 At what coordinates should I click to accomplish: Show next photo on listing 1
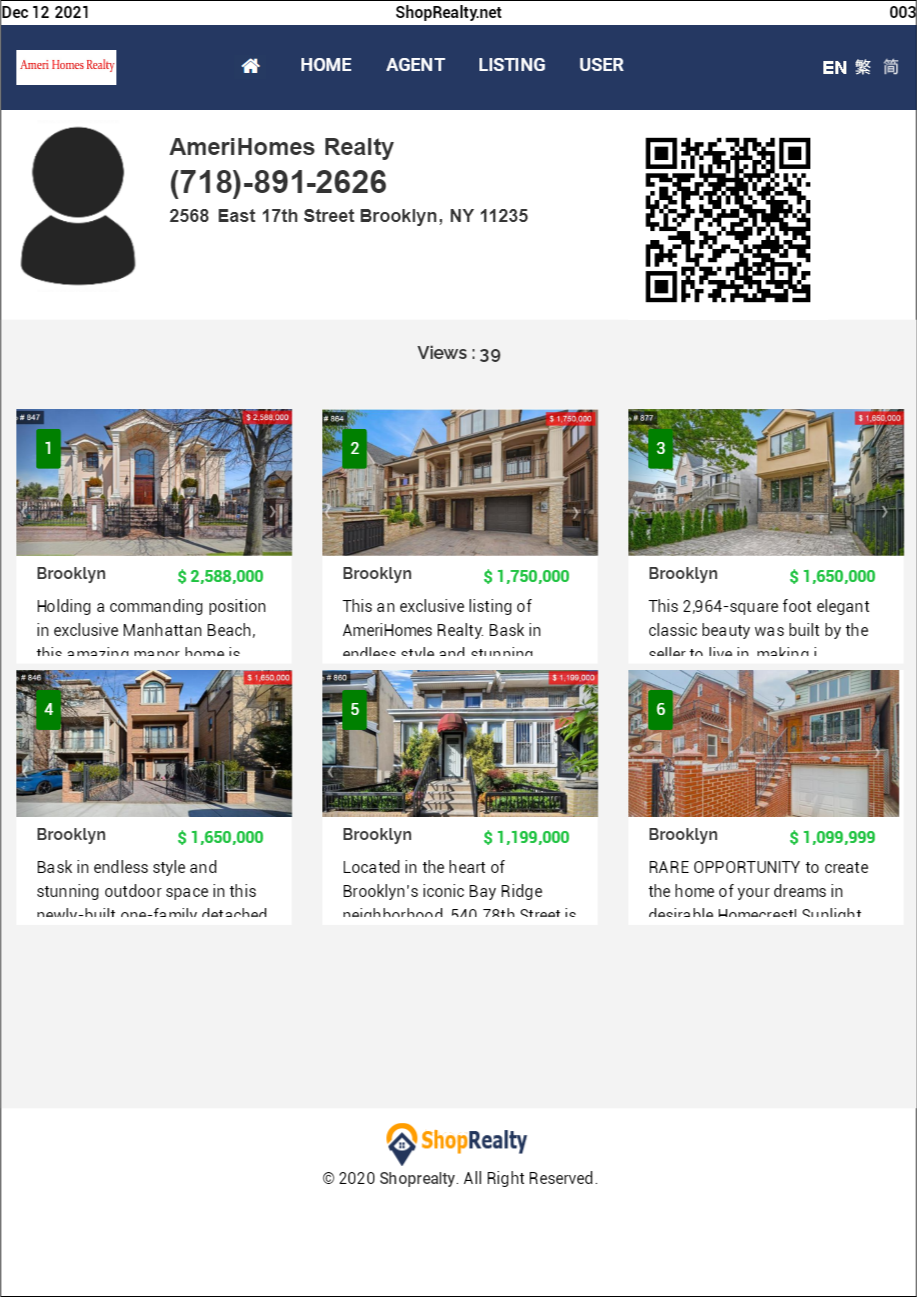click(x=273, y=511)
